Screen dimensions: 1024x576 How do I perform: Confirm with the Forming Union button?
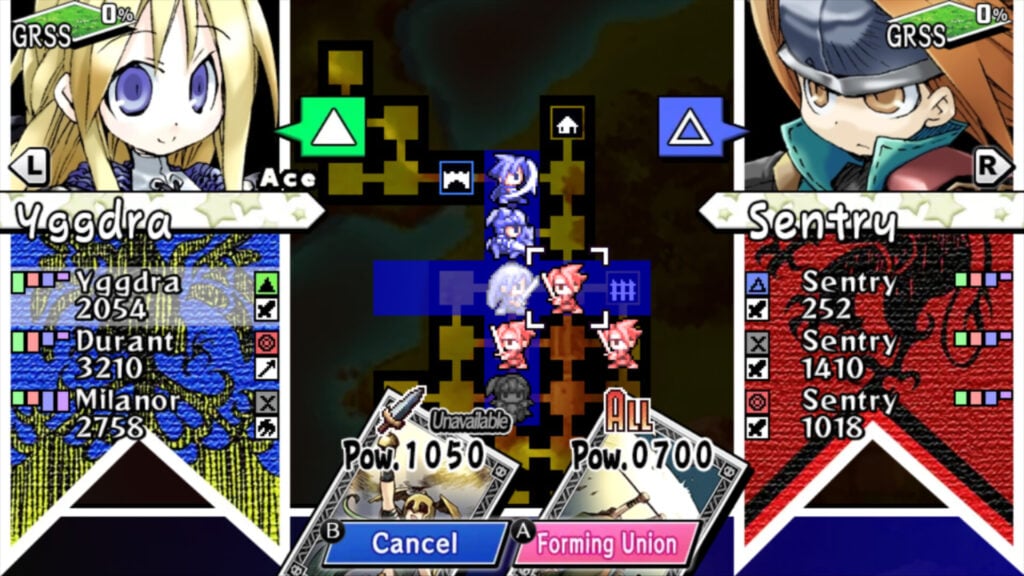[x=606, y=543]
